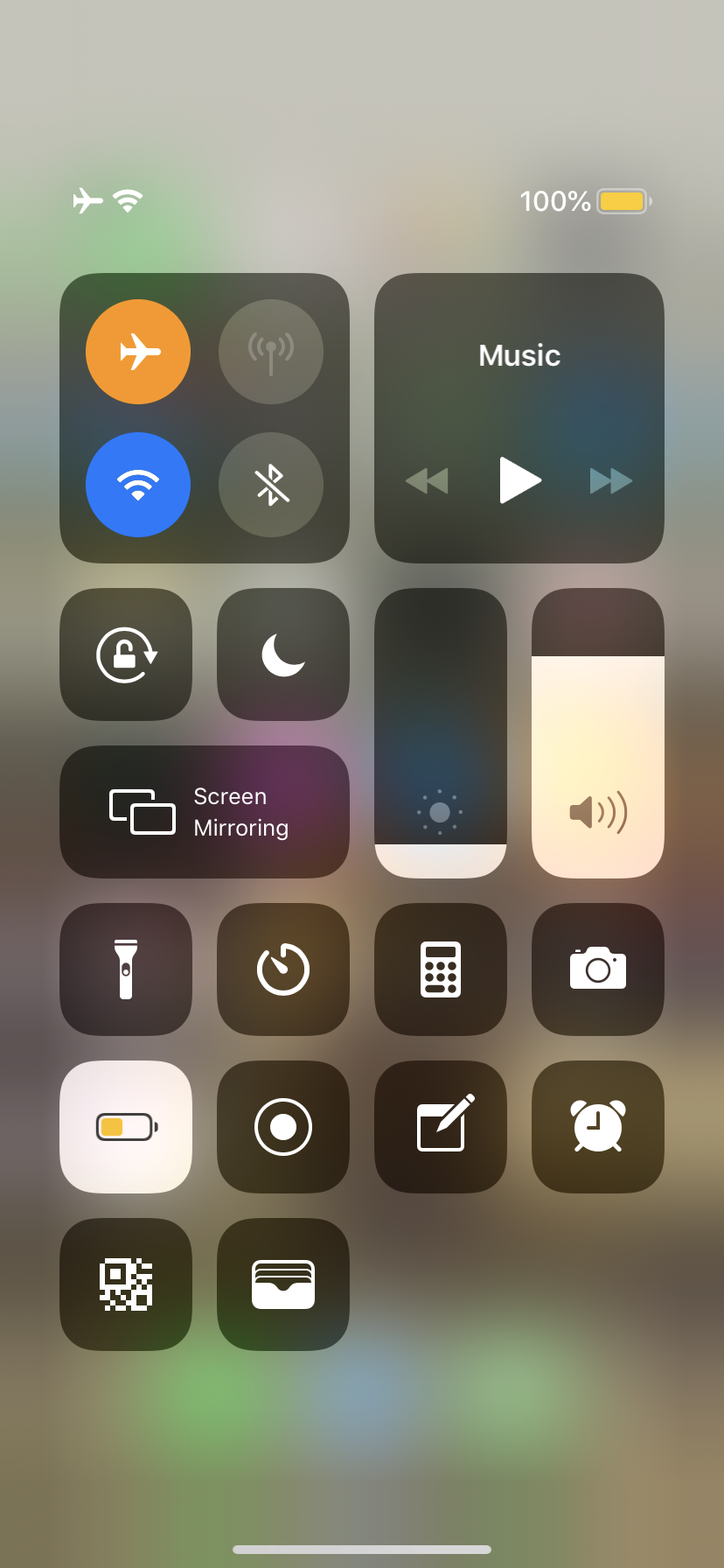This screenshot has height=1568, width=724.
Task: Open the Alarm clock shortcut
Action: 598,1127
